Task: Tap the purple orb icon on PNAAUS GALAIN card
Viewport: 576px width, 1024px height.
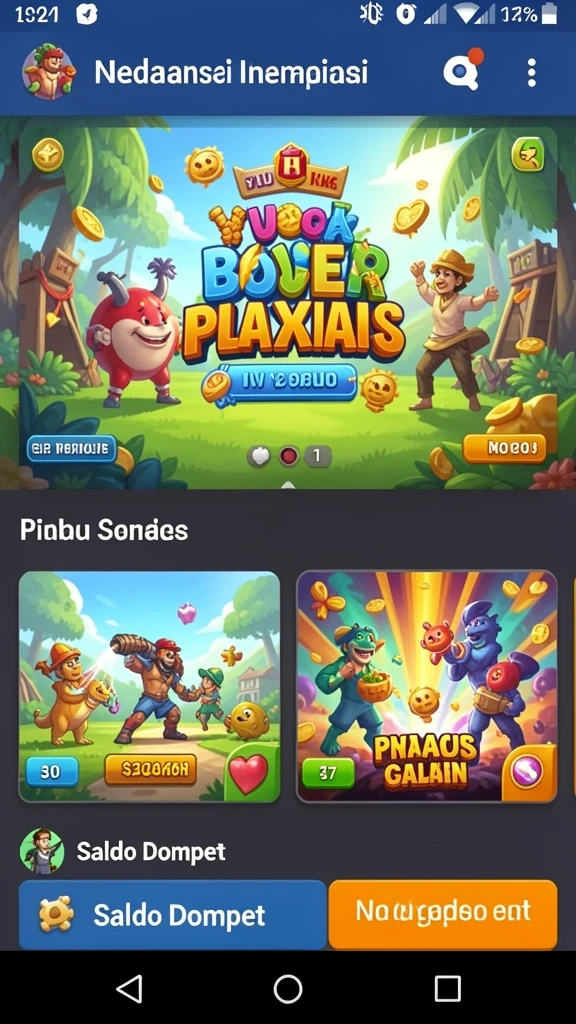Action: point(526,772)
